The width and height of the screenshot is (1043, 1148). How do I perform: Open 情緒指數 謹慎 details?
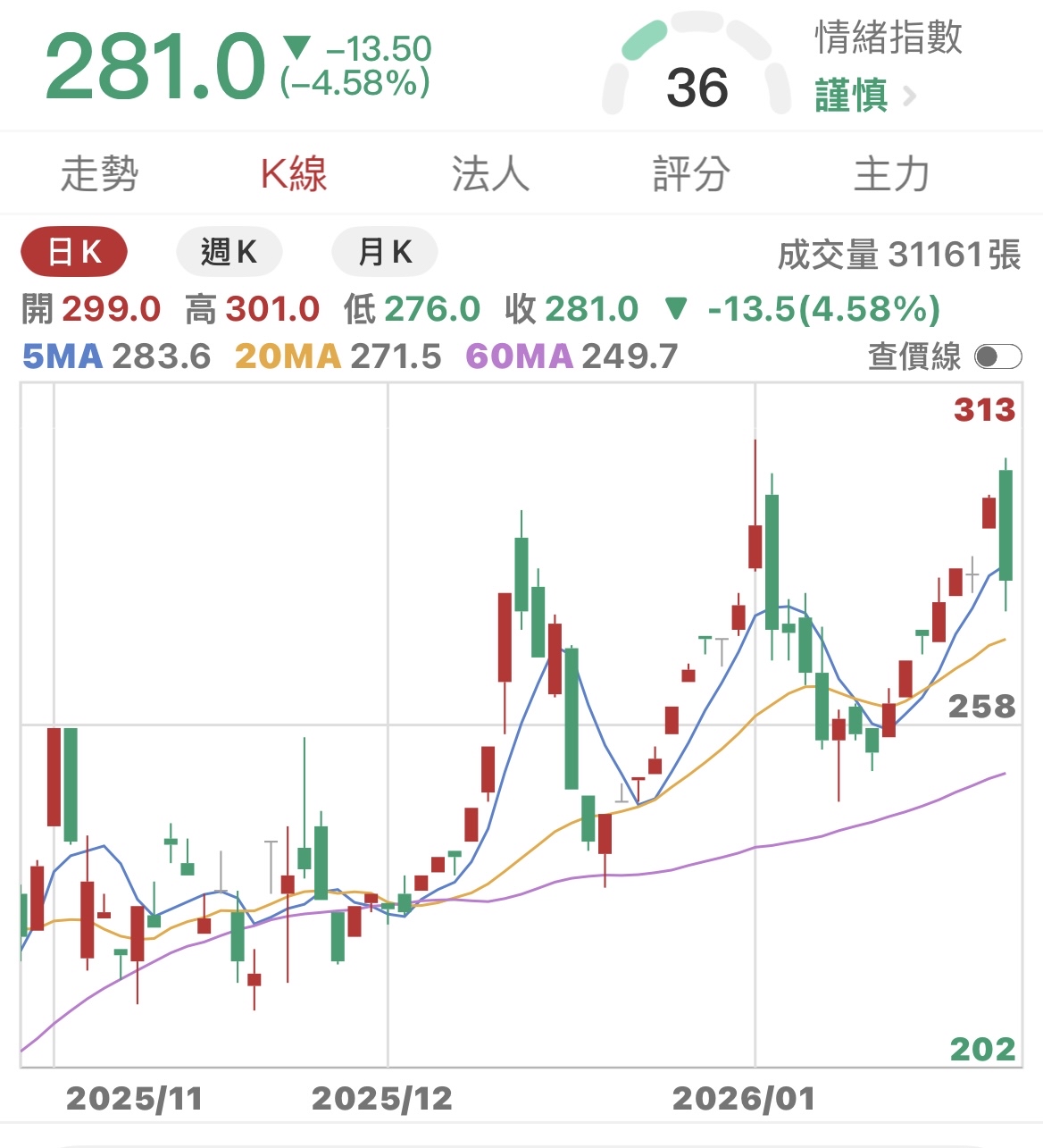864,95
